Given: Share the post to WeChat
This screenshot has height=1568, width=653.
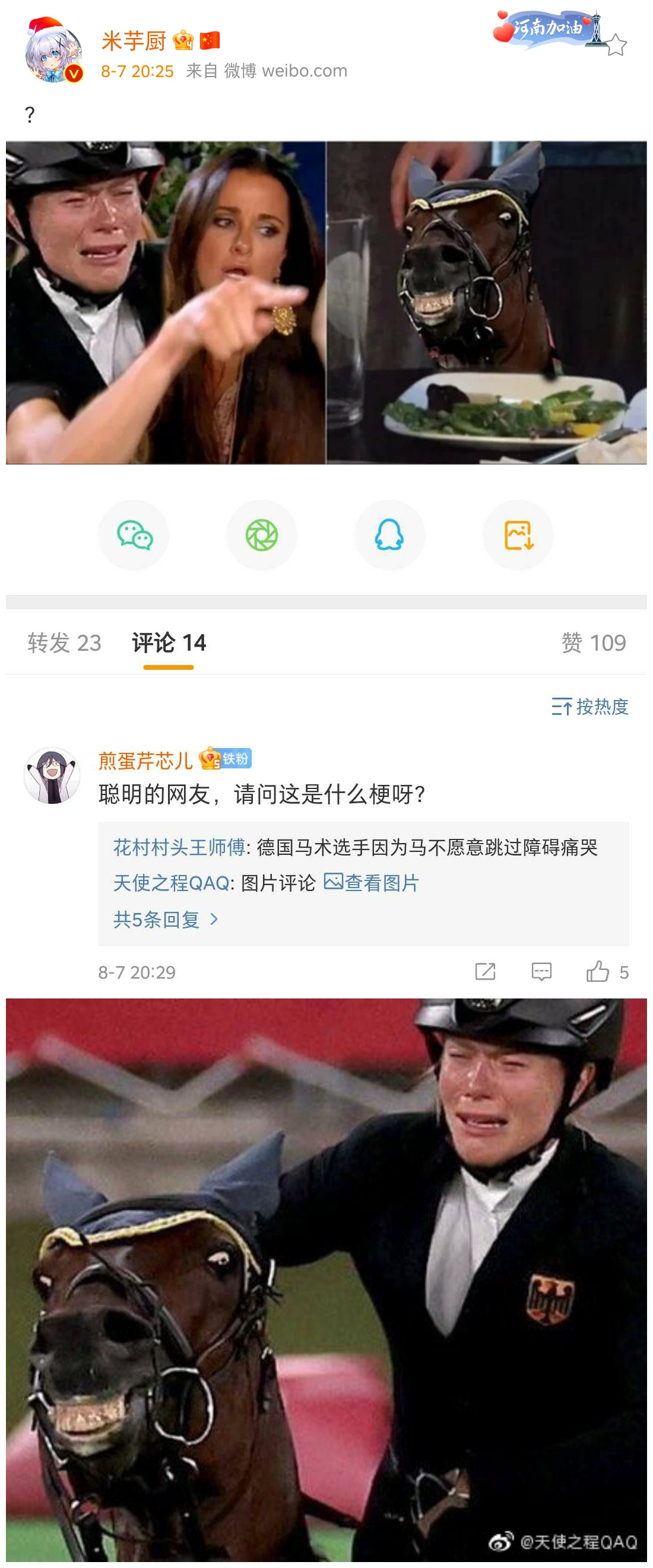Looking at the screenshot, I should click(134, 535).
